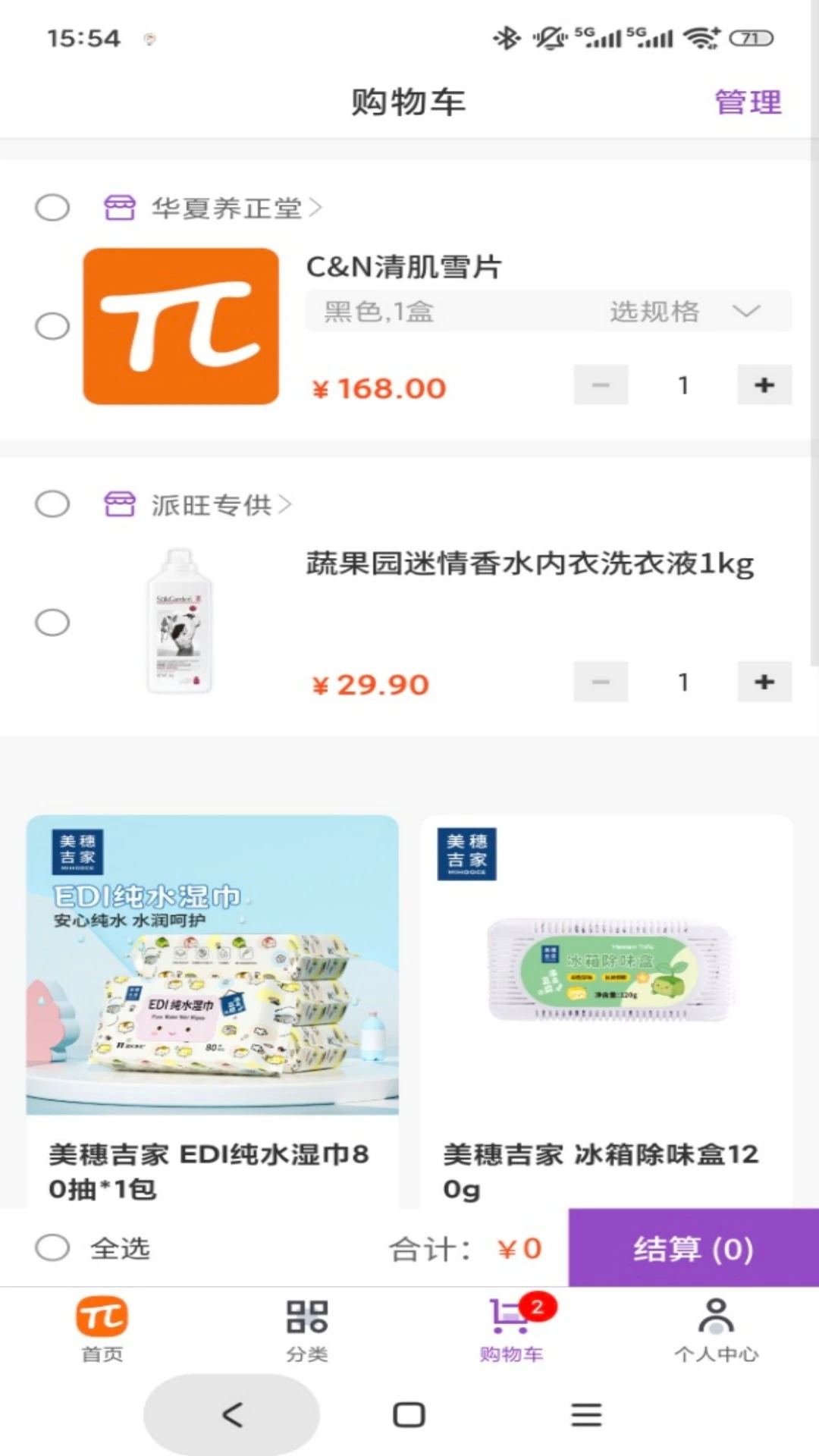Open the 美穗吉家 EDI纯水湿巾 product card

[212, 1009]
